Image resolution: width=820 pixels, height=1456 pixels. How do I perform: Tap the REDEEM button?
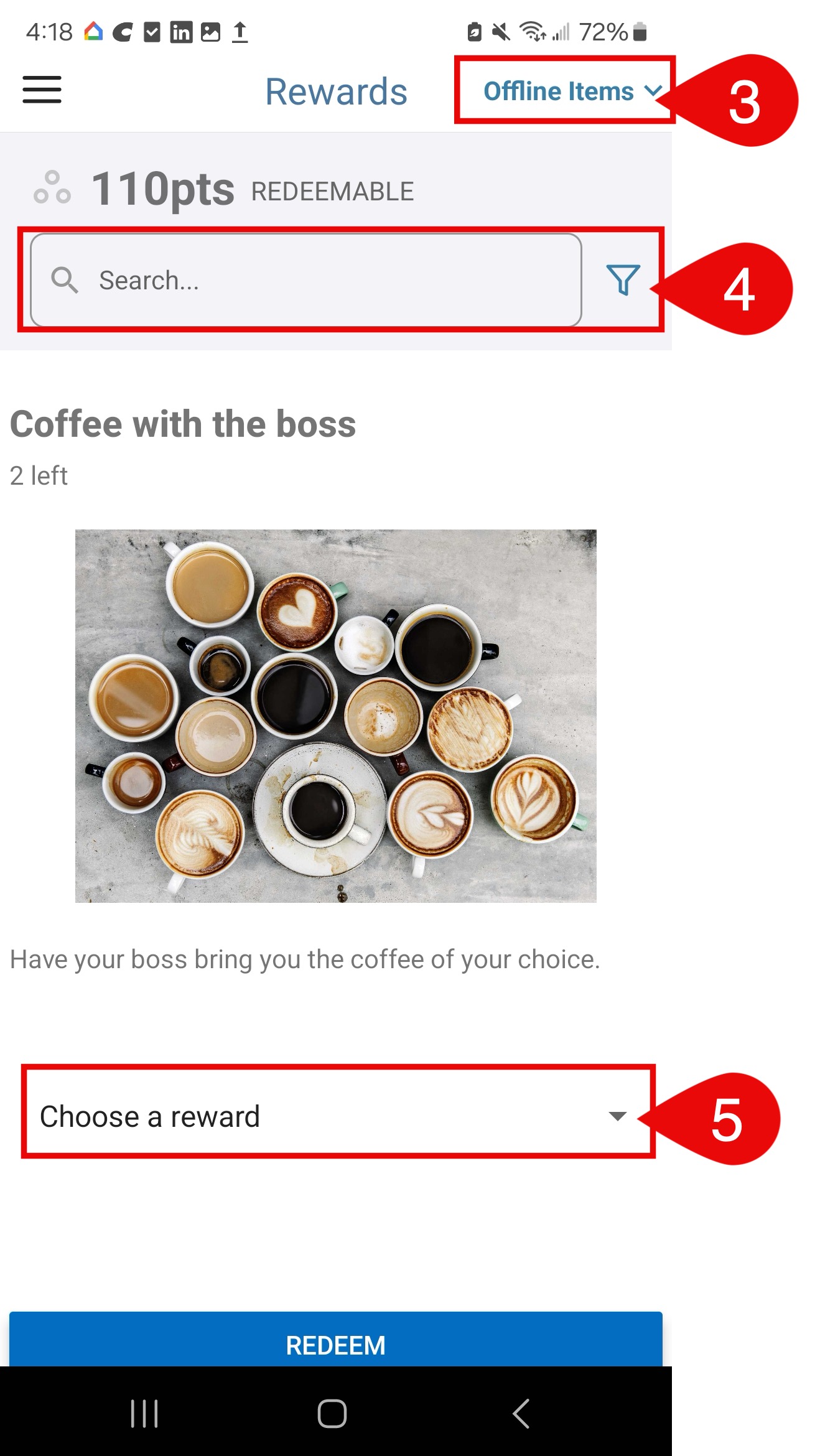pos(335,1343)
